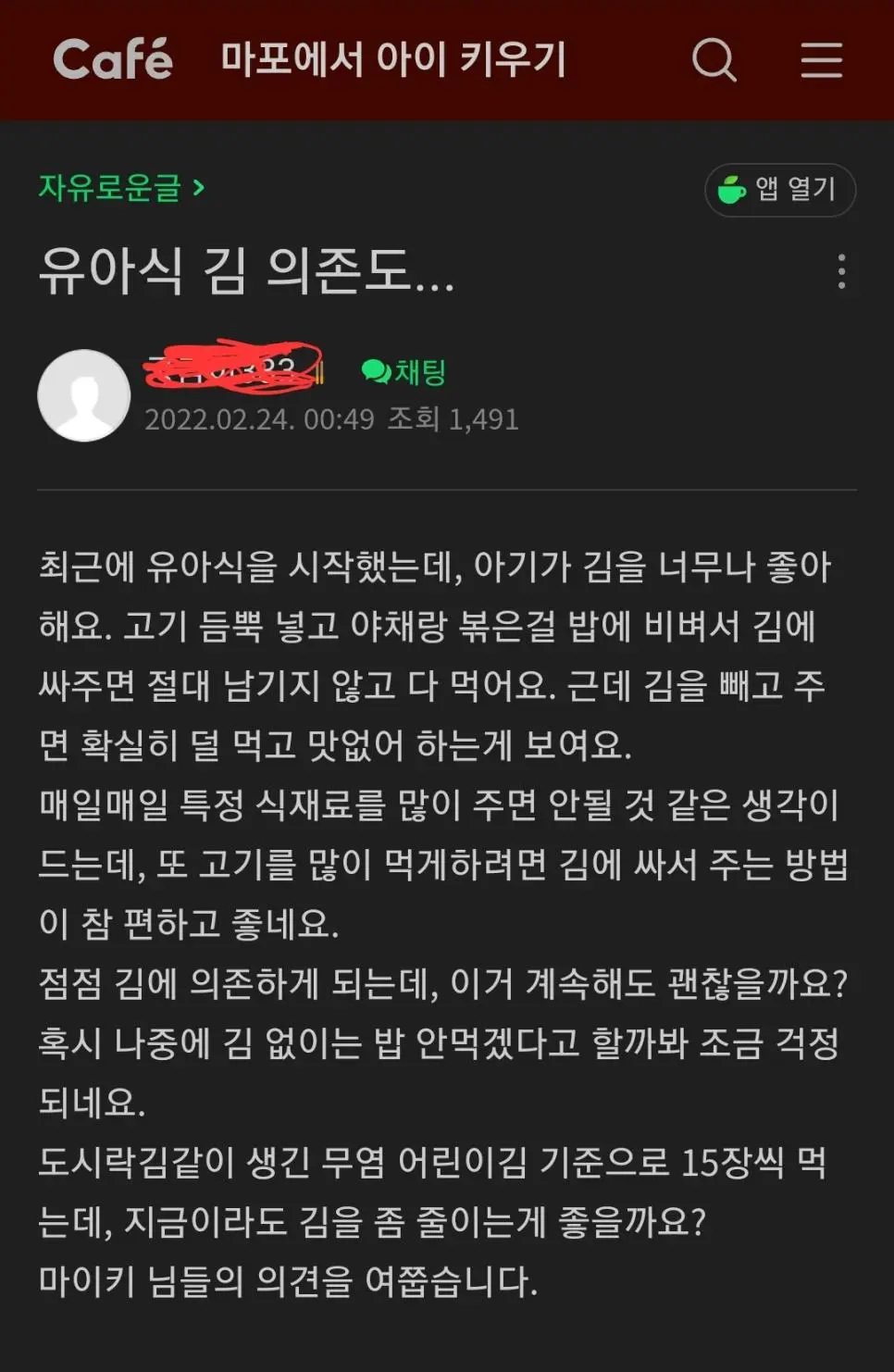Open the post's three-dot overflow menu
894x1372 pixels.
coord(840,271)
